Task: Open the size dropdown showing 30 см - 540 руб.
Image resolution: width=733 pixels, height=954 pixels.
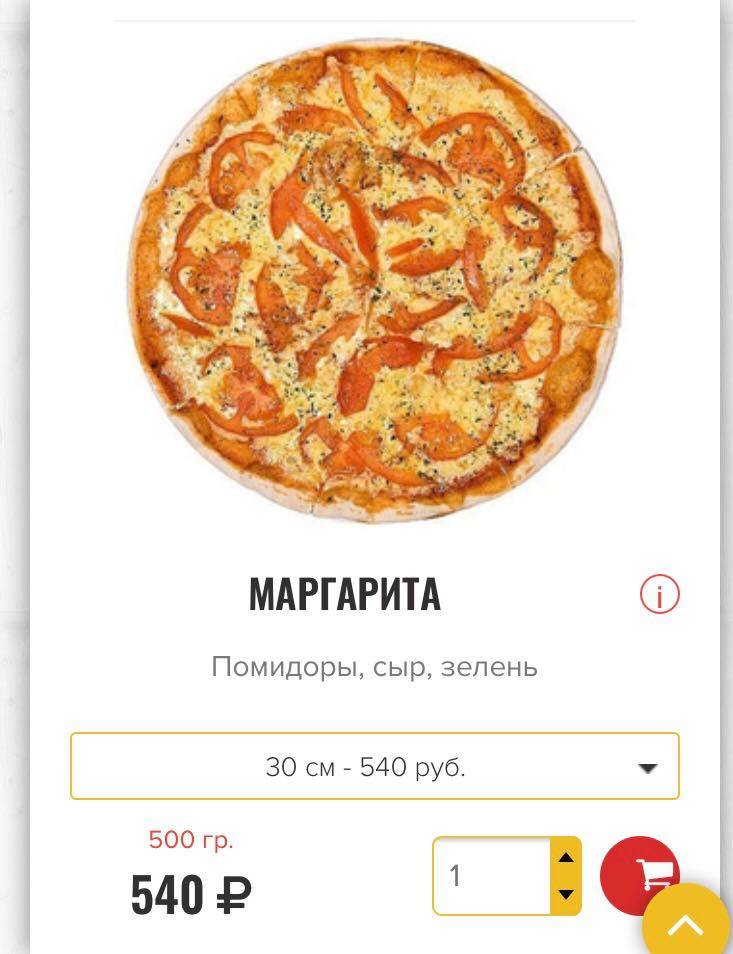Action: 374,766
